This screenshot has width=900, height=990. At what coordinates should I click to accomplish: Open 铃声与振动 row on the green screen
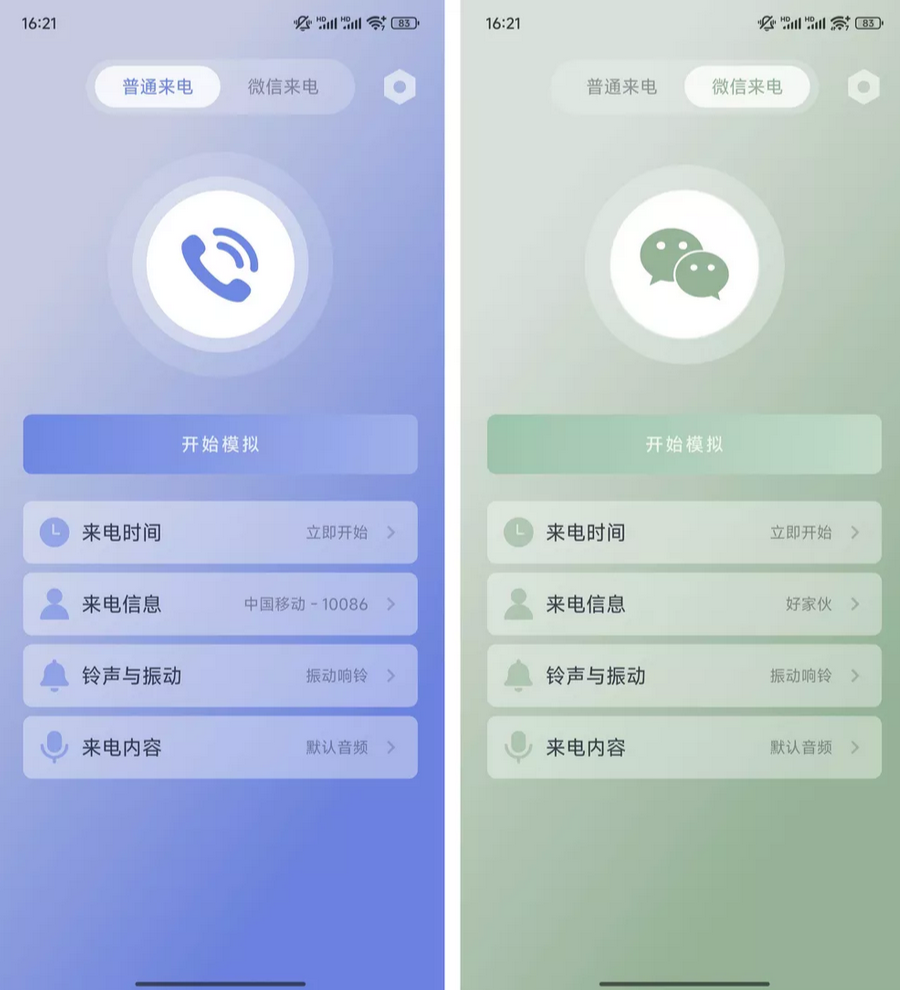tap(684, 676)
